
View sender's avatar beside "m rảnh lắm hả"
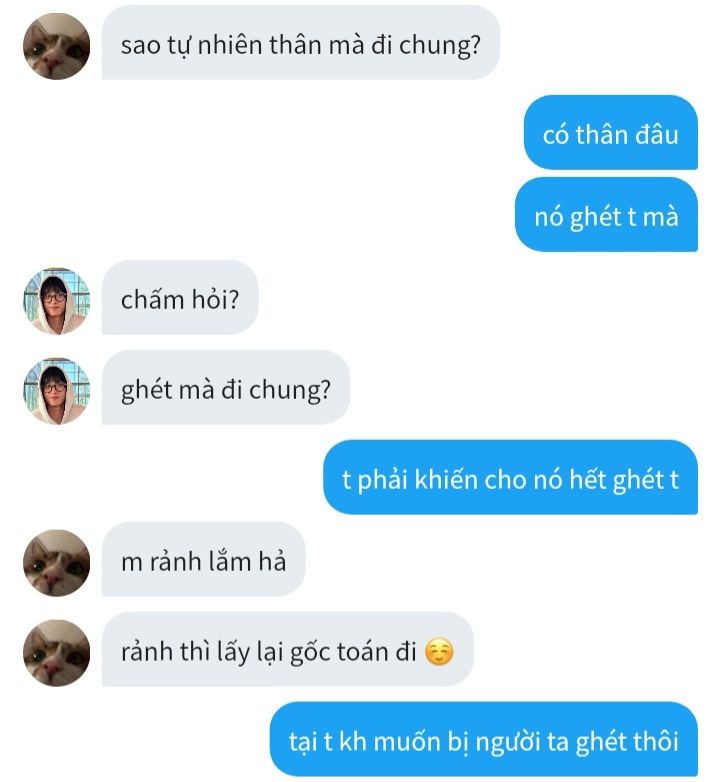57,563
